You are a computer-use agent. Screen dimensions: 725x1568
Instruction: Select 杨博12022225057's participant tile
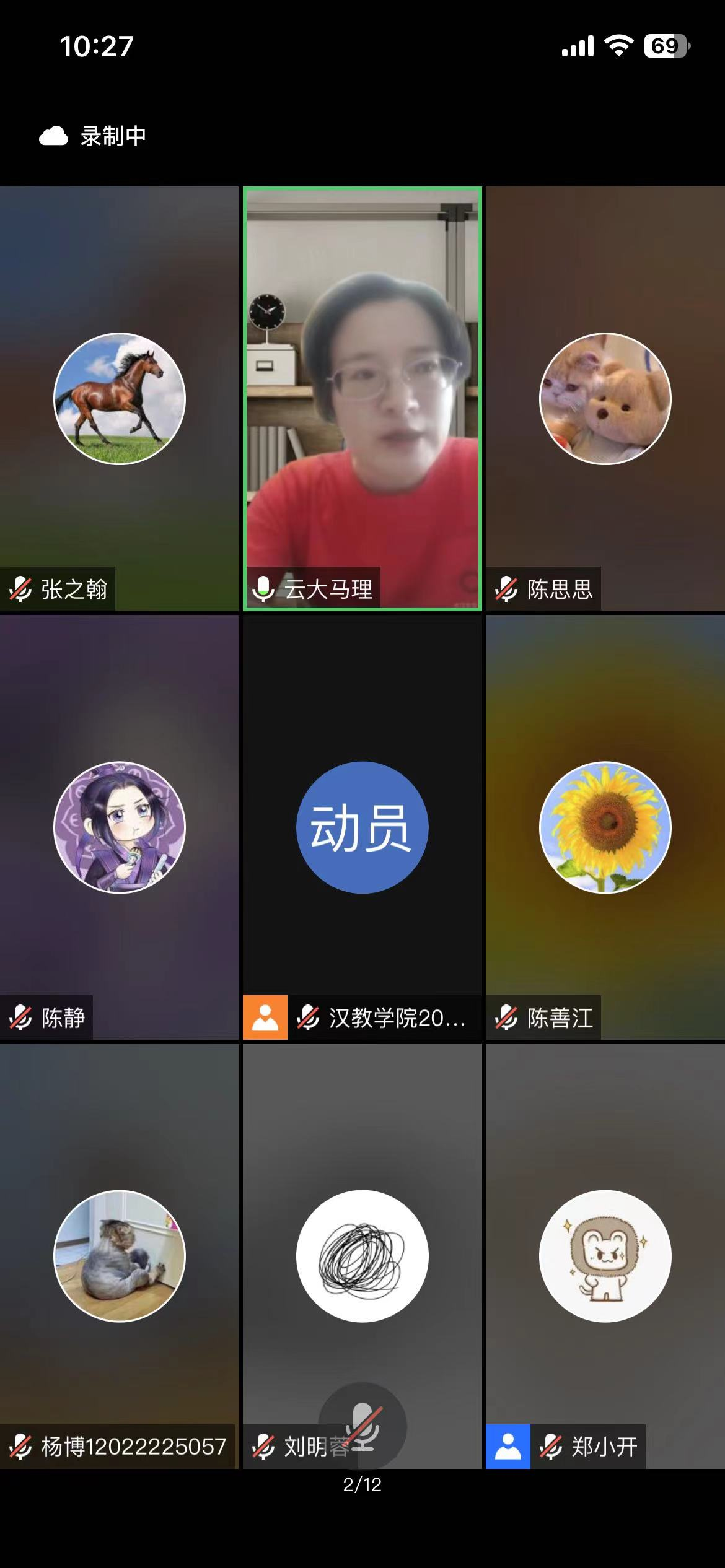[119, 1256]
